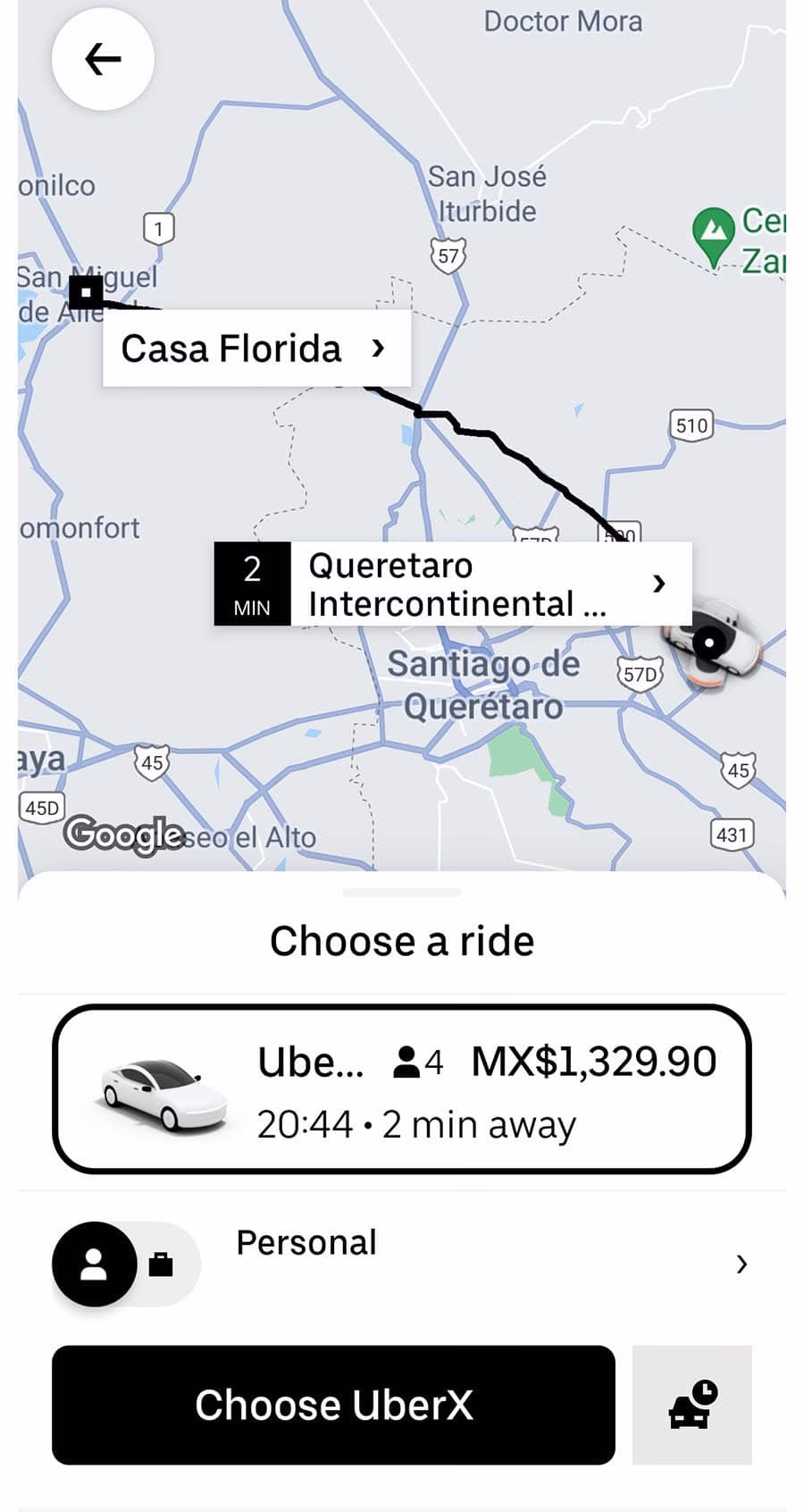Open the Personal profile avatar icon
This screenshot has height=1512, width=804.
95,1264
